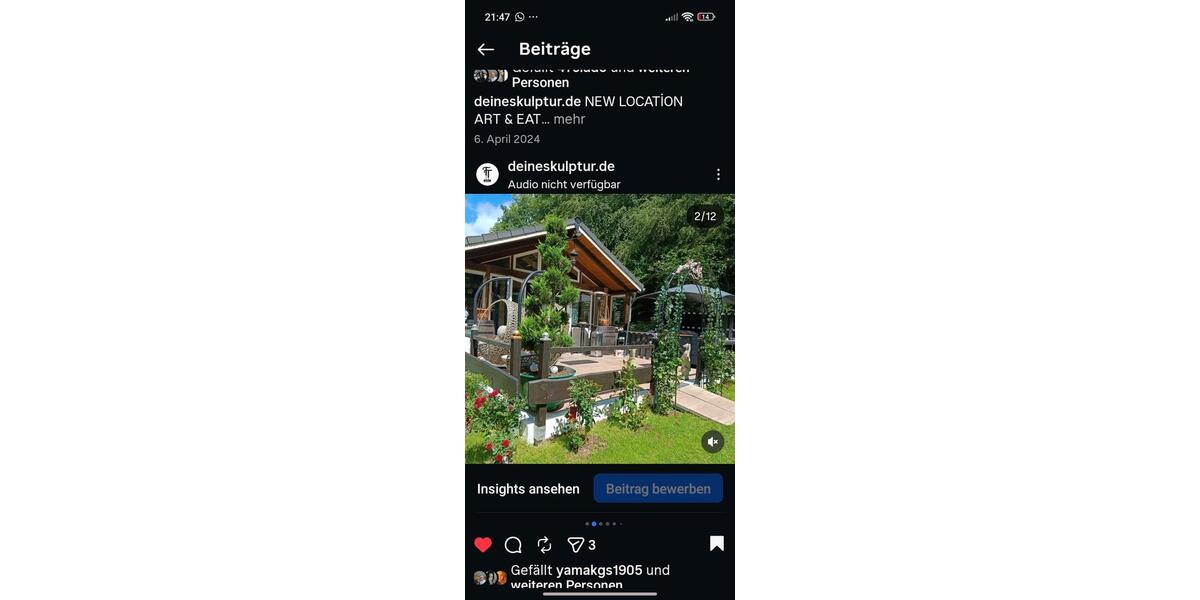
Task: Unmute the post audio
Action: 712,442
